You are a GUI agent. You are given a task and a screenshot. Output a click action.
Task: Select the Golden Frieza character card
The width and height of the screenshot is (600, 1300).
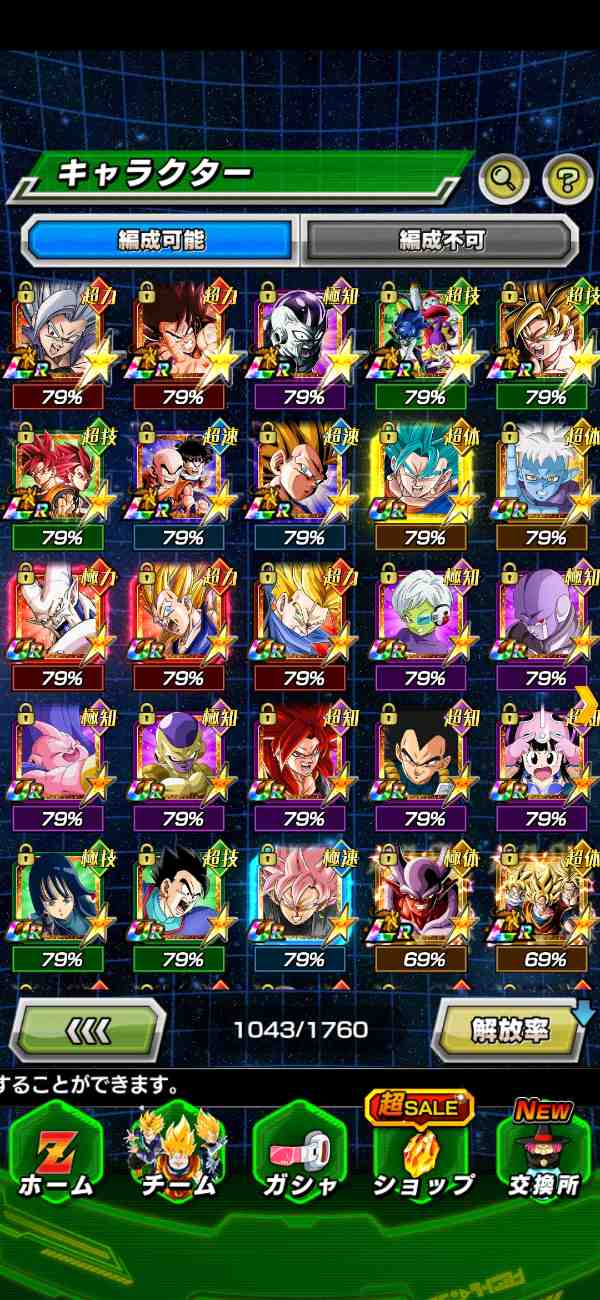coord(182,760)
